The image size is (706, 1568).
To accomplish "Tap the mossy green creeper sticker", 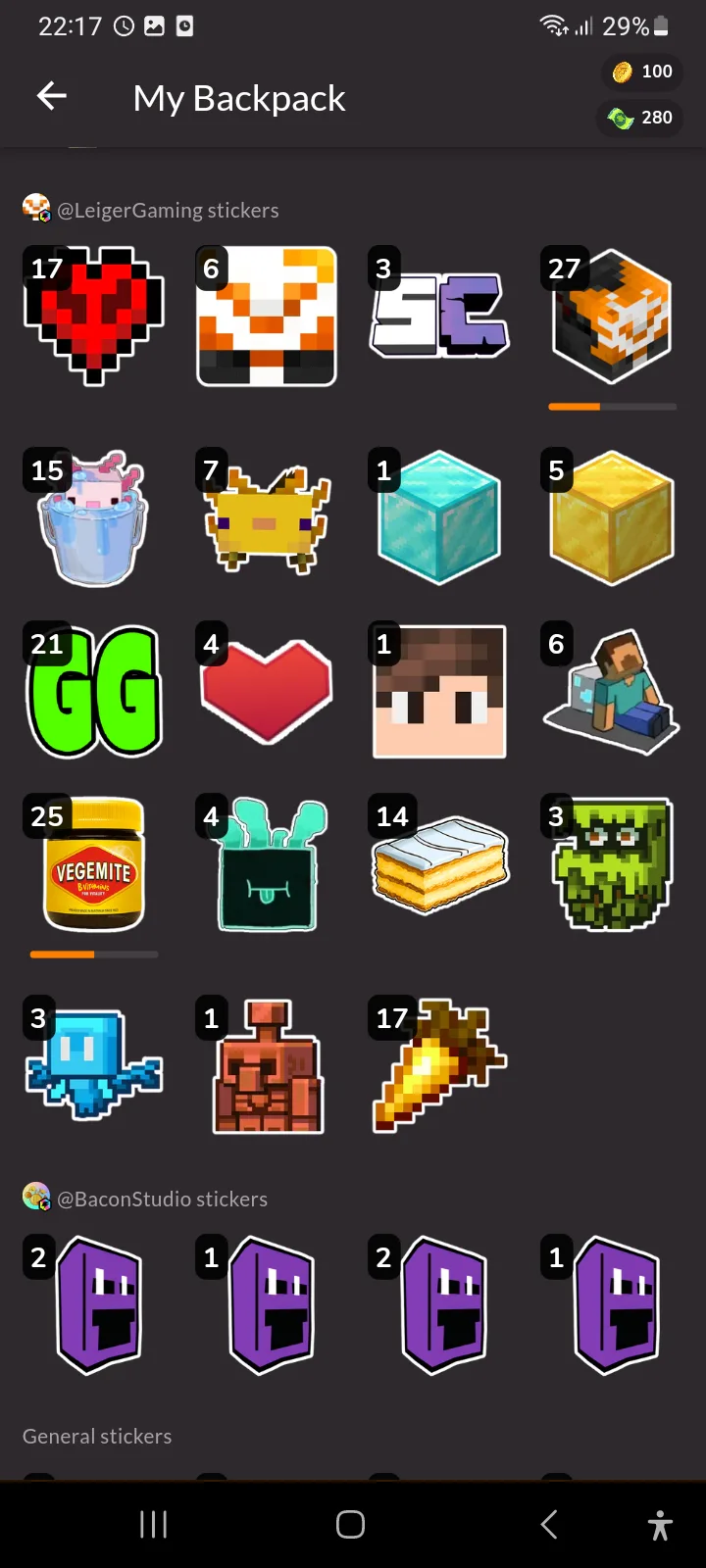I will point(612,864).
